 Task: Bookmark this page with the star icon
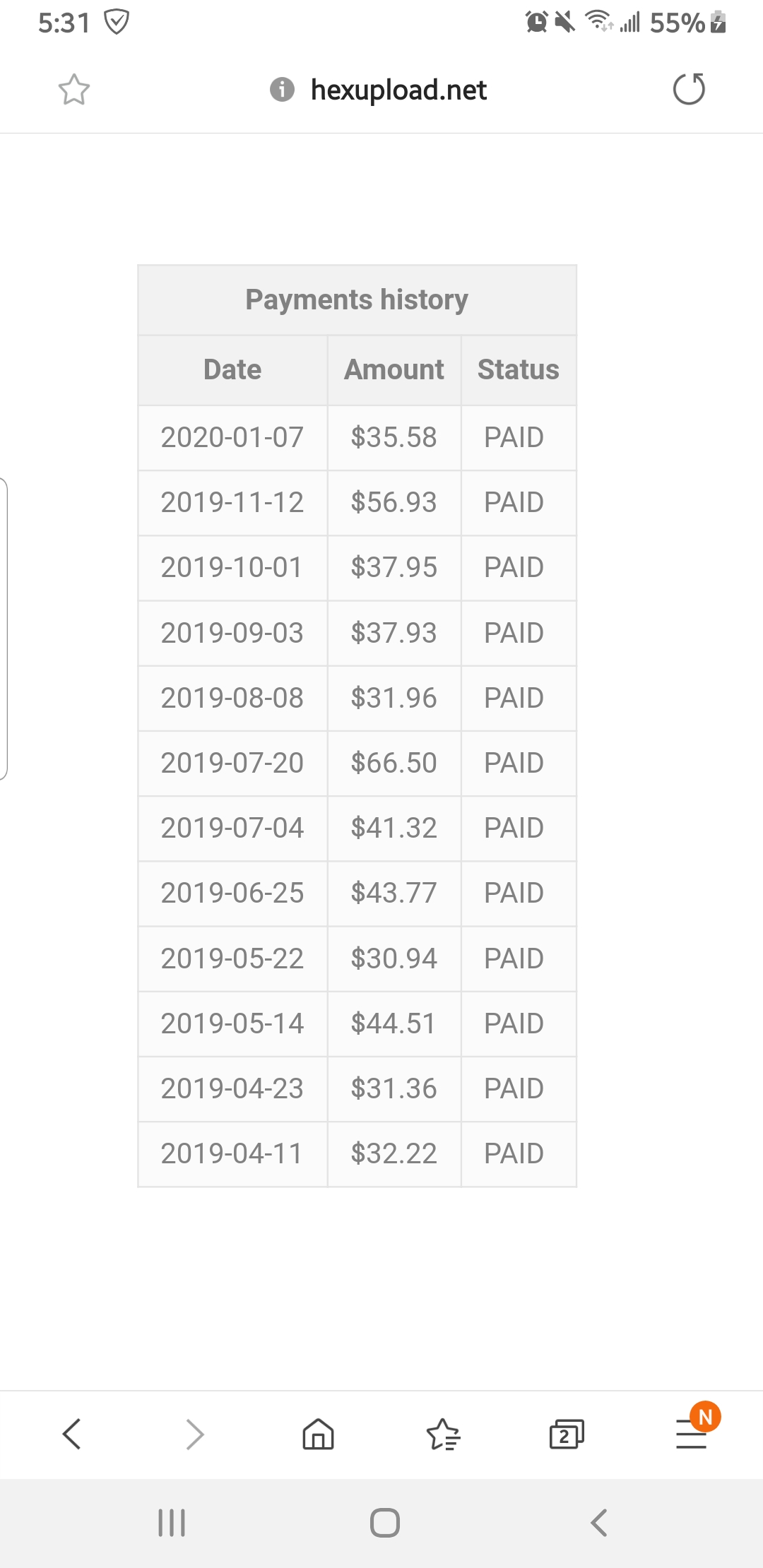(73, 90)
